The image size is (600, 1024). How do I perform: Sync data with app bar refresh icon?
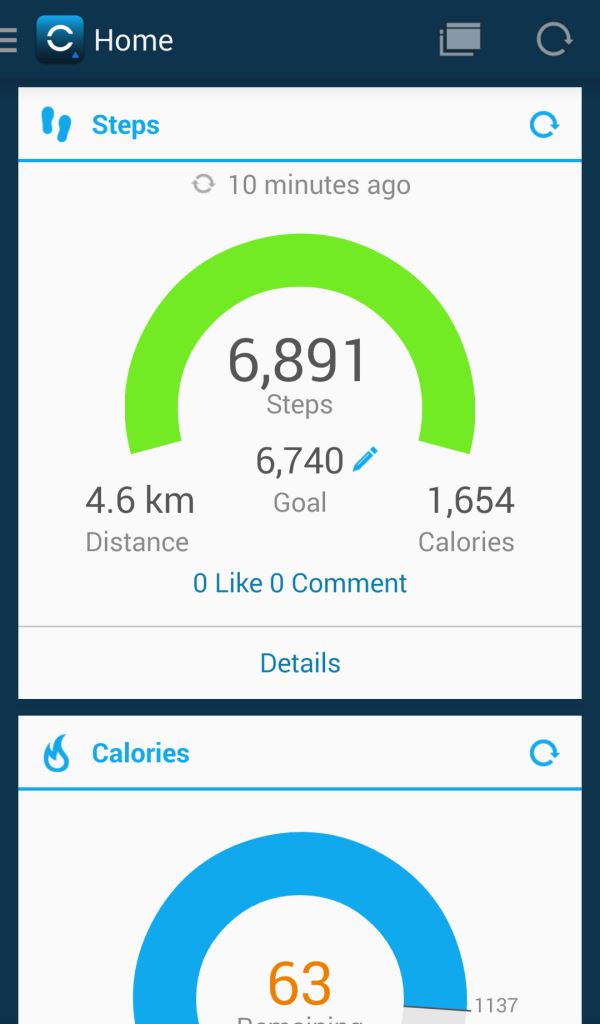(x=553, y=40)
